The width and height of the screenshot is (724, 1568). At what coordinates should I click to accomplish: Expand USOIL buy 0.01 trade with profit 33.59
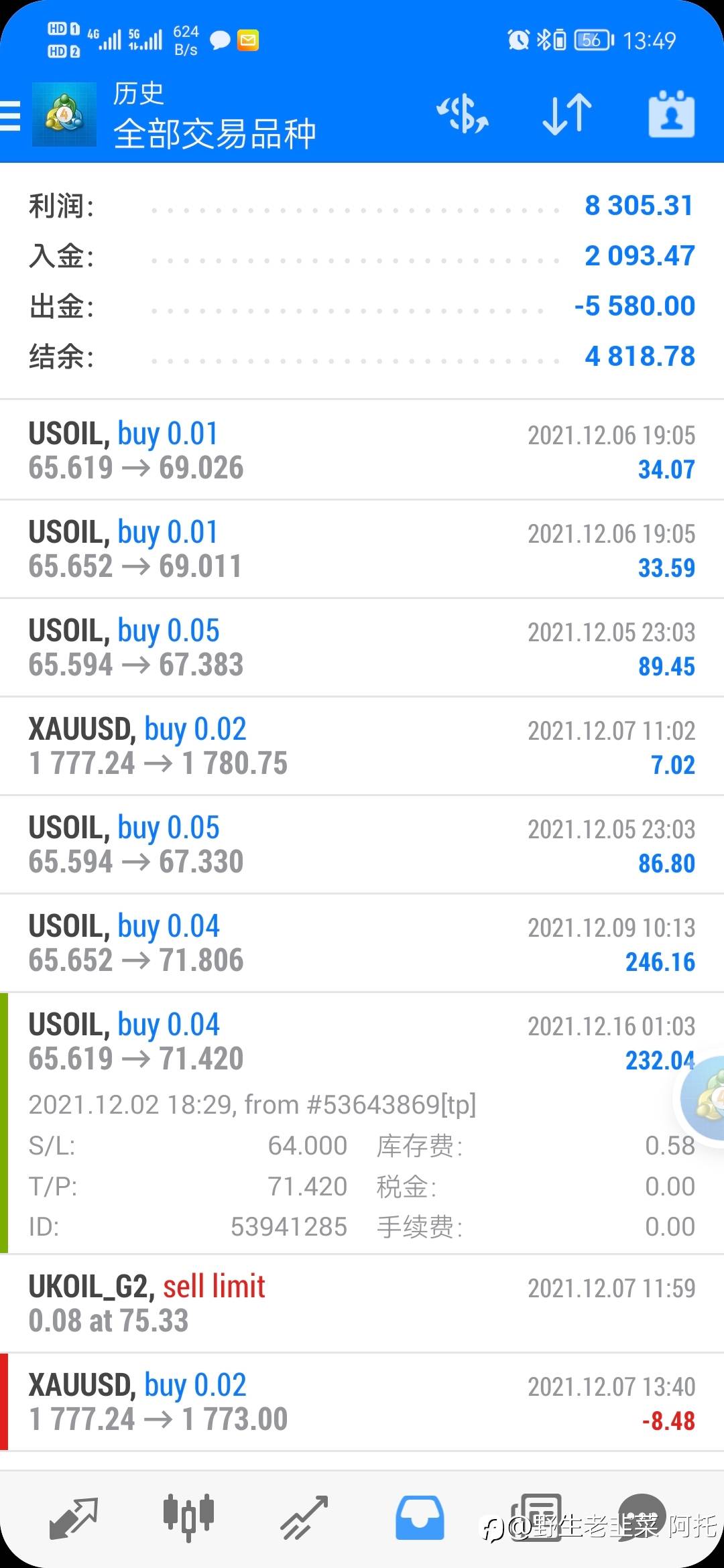[x=362, y=549]
